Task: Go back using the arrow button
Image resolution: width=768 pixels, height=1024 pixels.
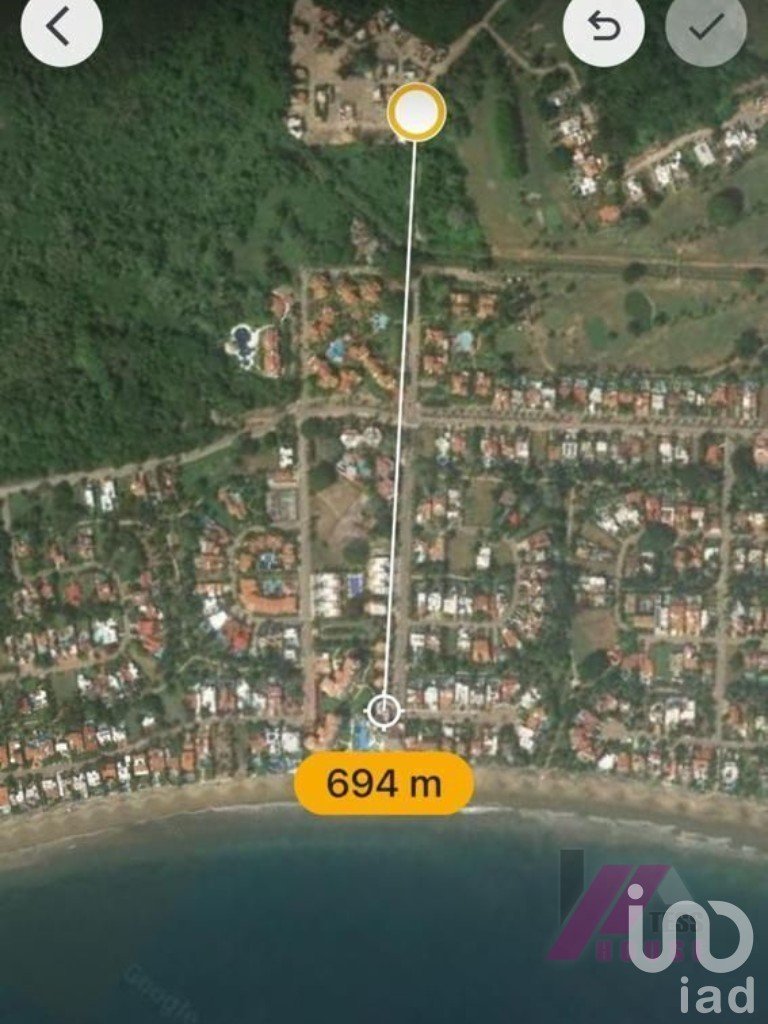Action: pos(61,27)
